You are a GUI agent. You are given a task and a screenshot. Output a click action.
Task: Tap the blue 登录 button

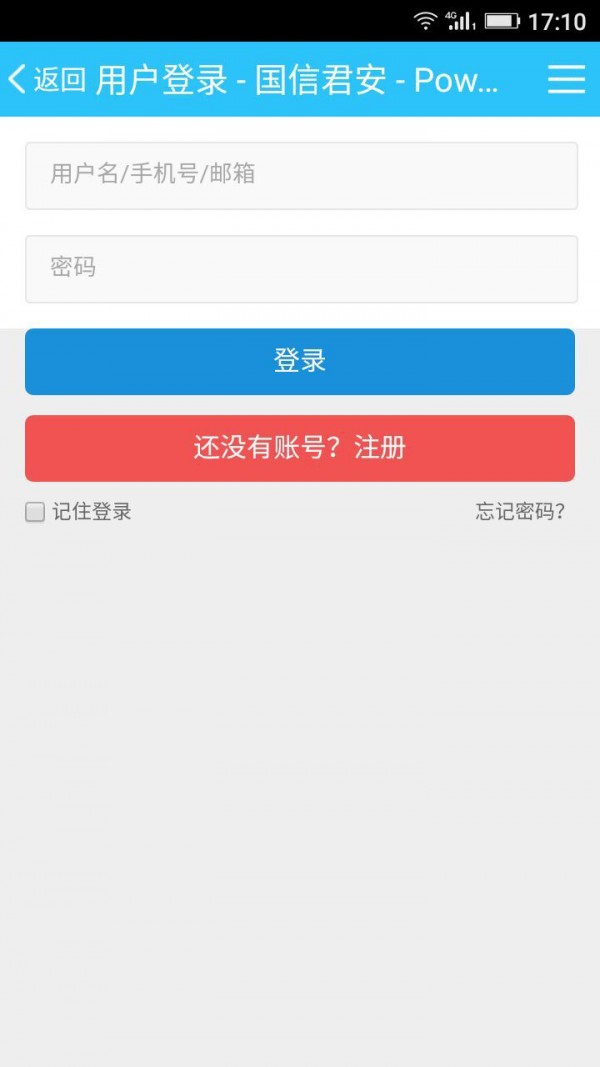[300, 362]
